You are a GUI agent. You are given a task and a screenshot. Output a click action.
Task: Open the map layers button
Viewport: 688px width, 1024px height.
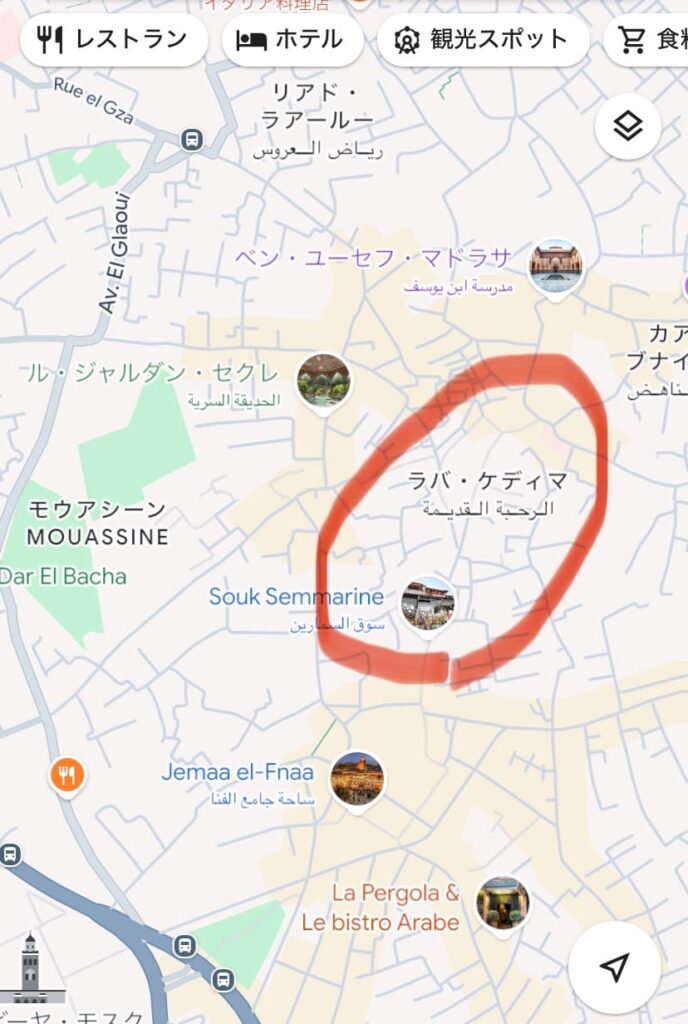pos(627,127)
